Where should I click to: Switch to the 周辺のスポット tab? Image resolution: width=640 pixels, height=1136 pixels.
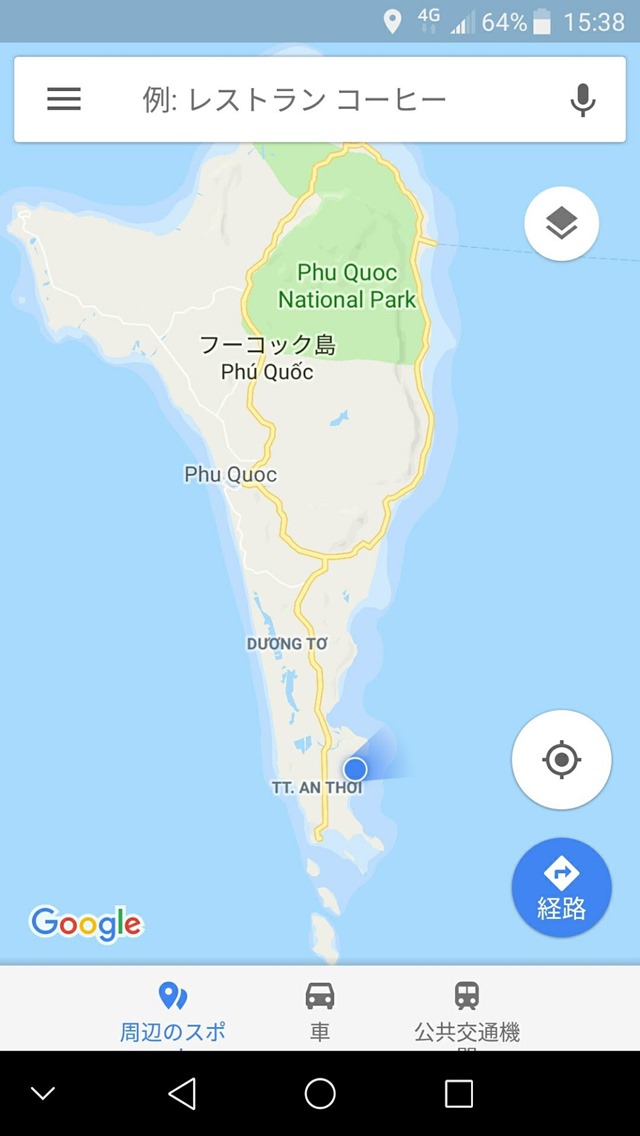click(173, 1010)
